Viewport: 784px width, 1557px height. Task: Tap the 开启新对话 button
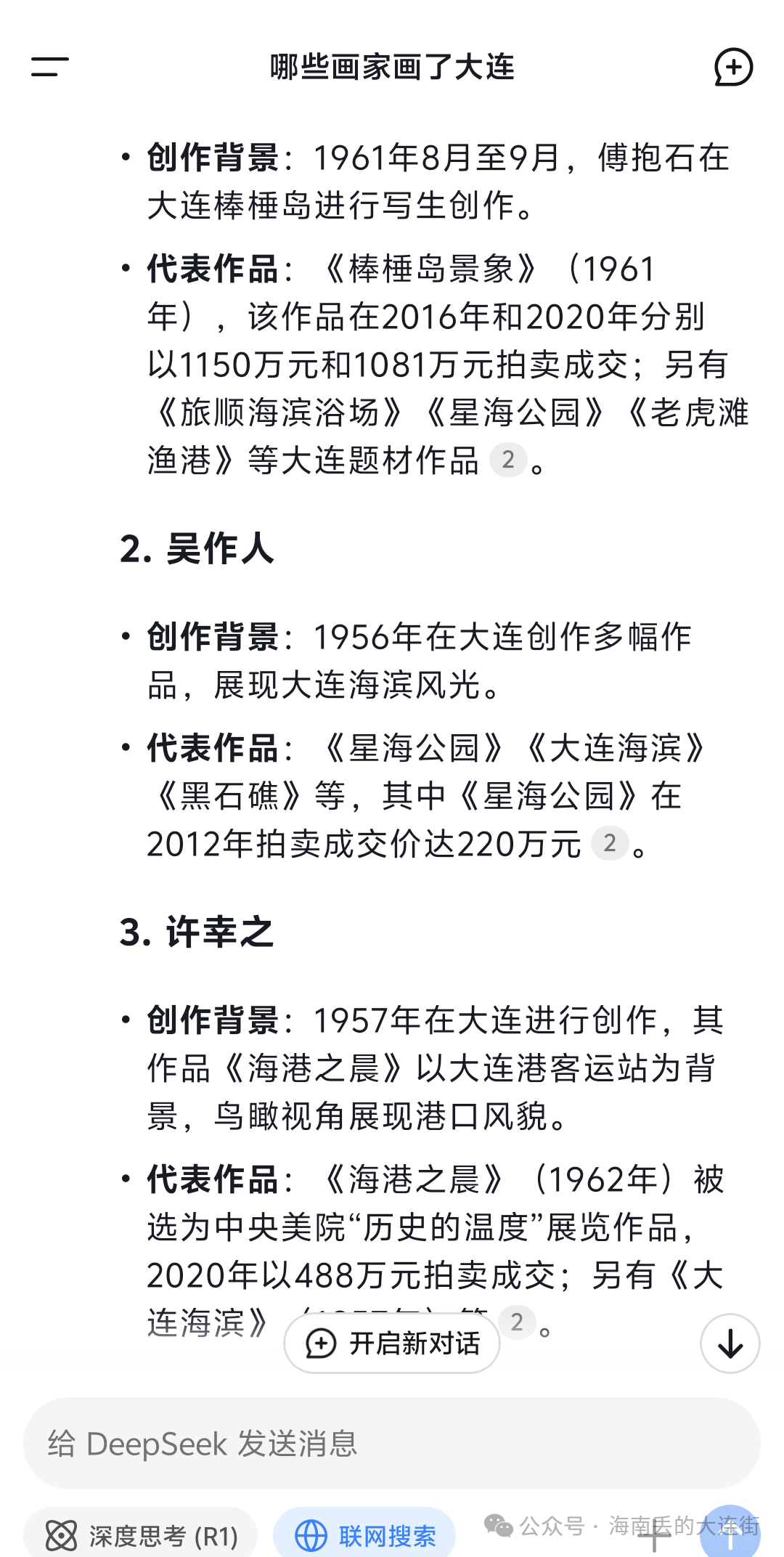pyautogui.click(x=392, y=1343)
